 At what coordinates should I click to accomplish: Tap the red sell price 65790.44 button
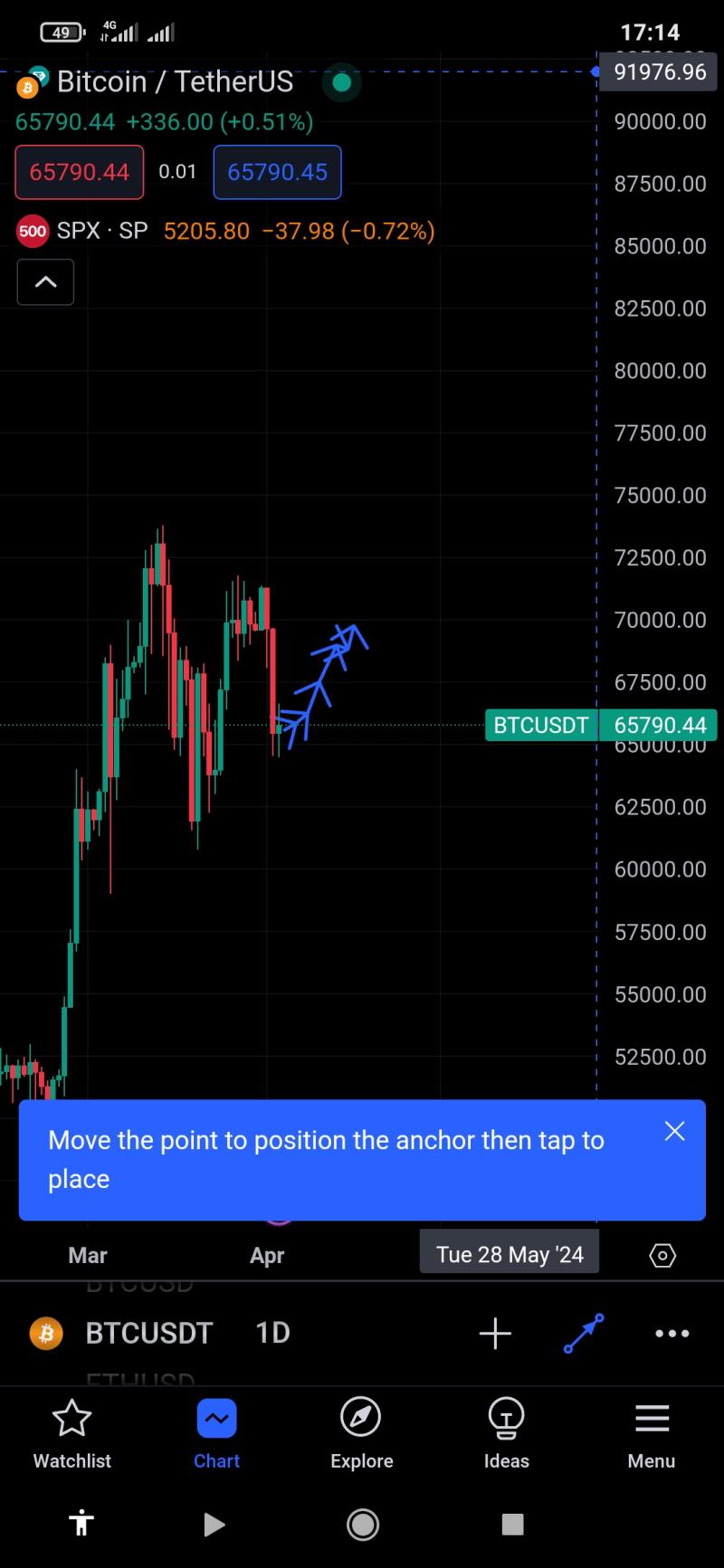80,172
